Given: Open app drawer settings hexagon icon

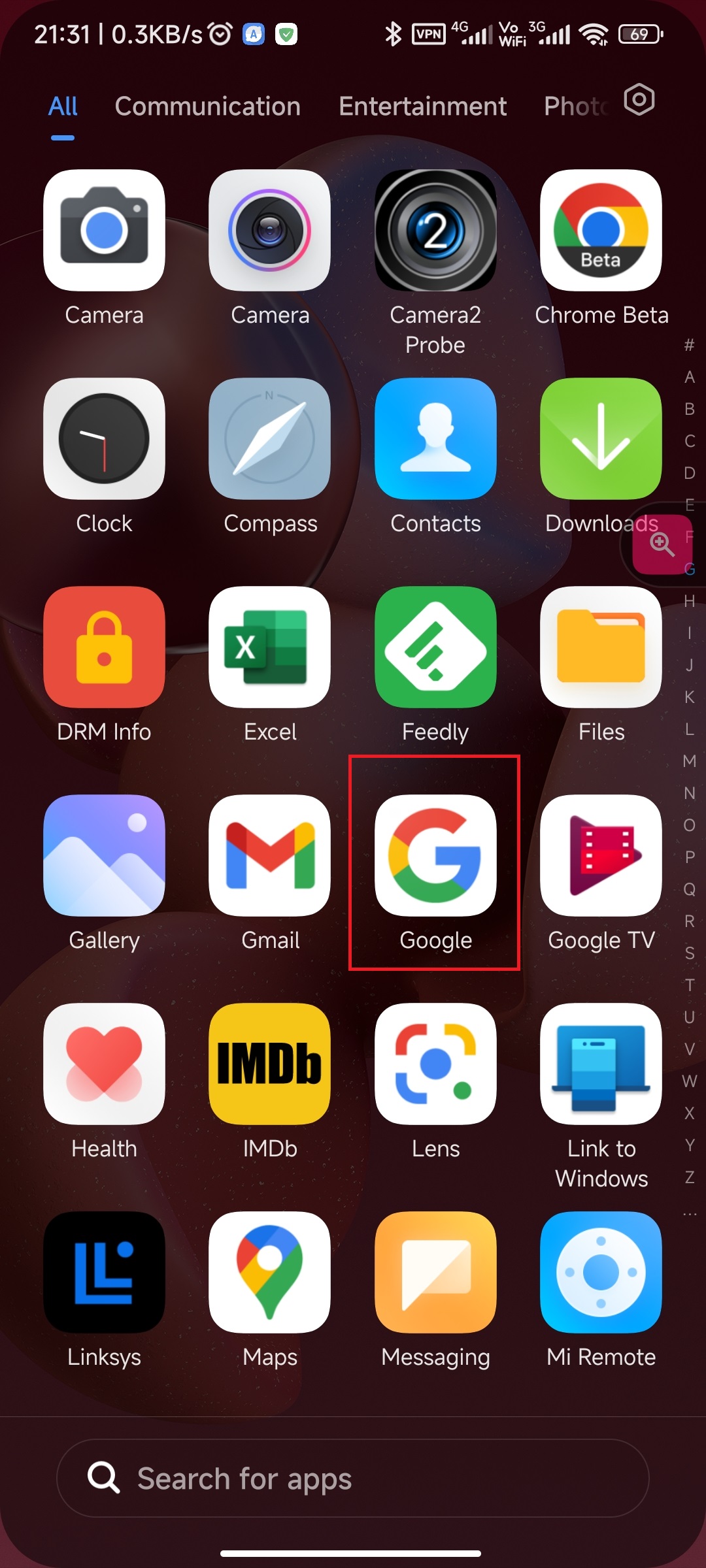Looking at the screenshot, I should coord(639,100).
